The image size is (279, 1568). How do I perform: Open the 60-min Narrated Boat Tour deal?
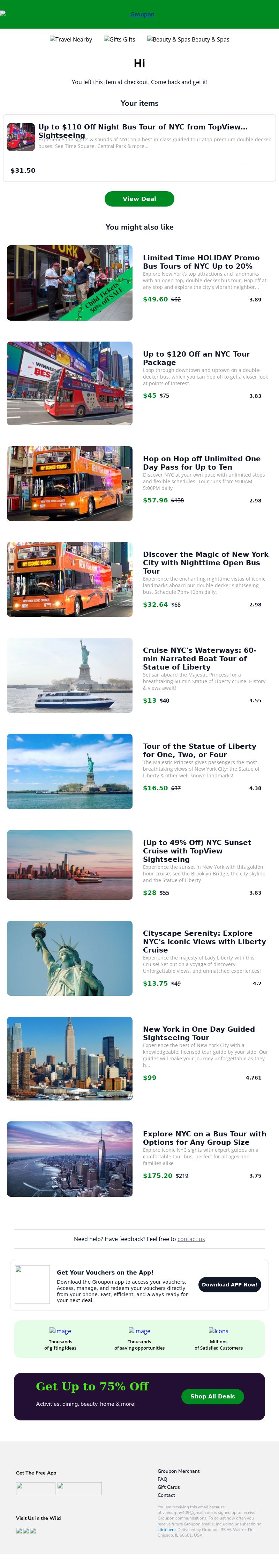199,659
